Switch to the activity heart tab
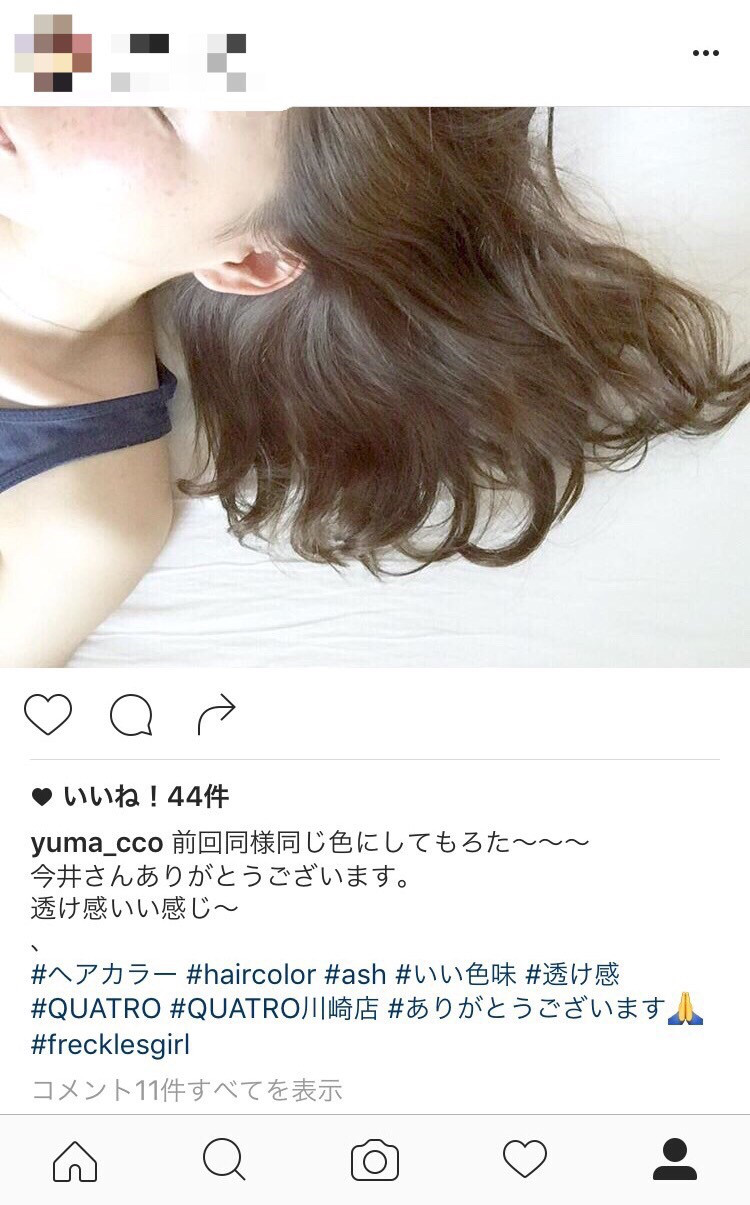Viewport: 750px width, 1205px height. (x=525, y=1160)
